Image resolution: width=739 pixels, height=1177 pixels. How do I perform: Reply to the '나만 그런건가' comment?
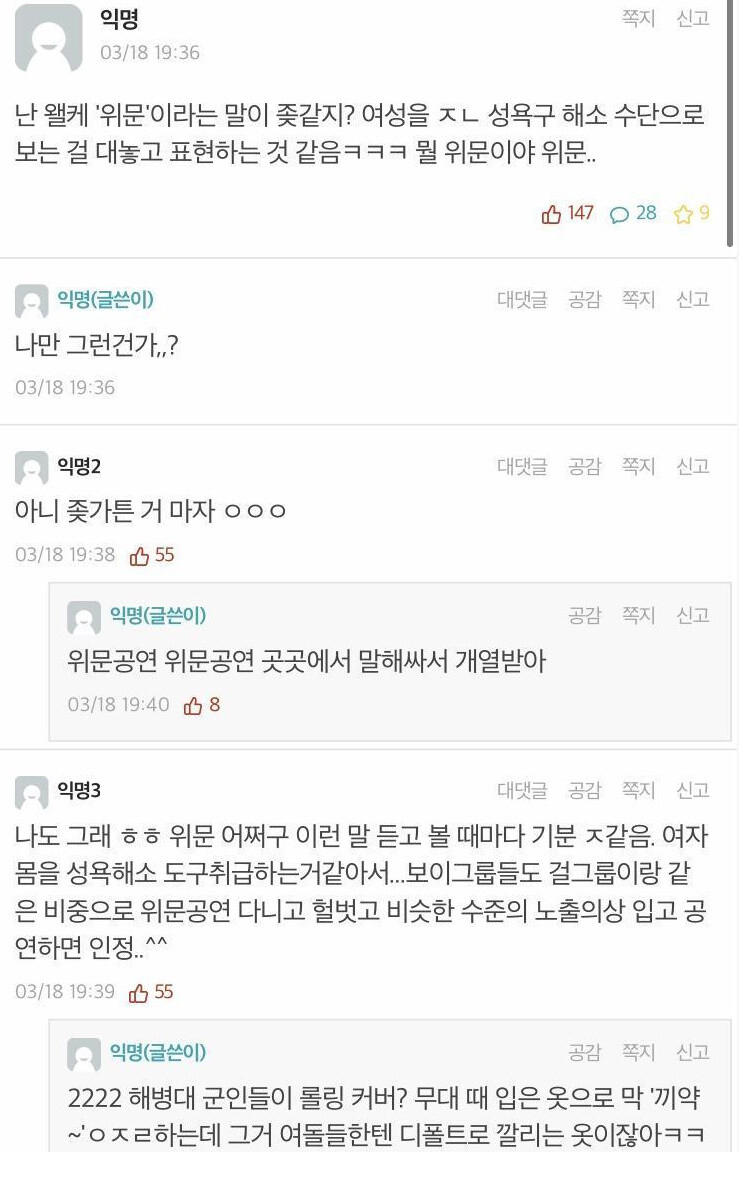[x=522, y=299]
